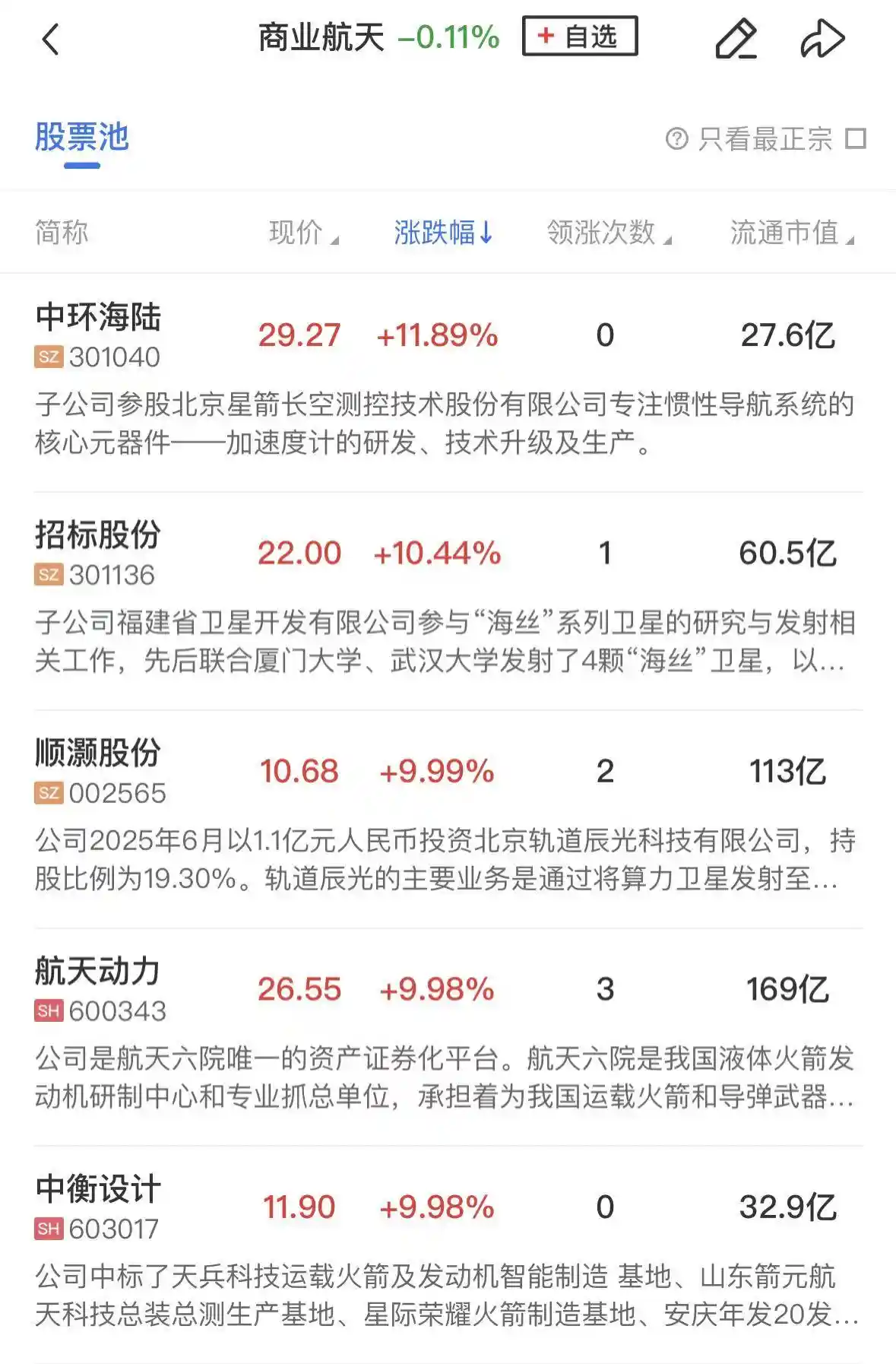Open the edit pencil icon

(736, 39)
